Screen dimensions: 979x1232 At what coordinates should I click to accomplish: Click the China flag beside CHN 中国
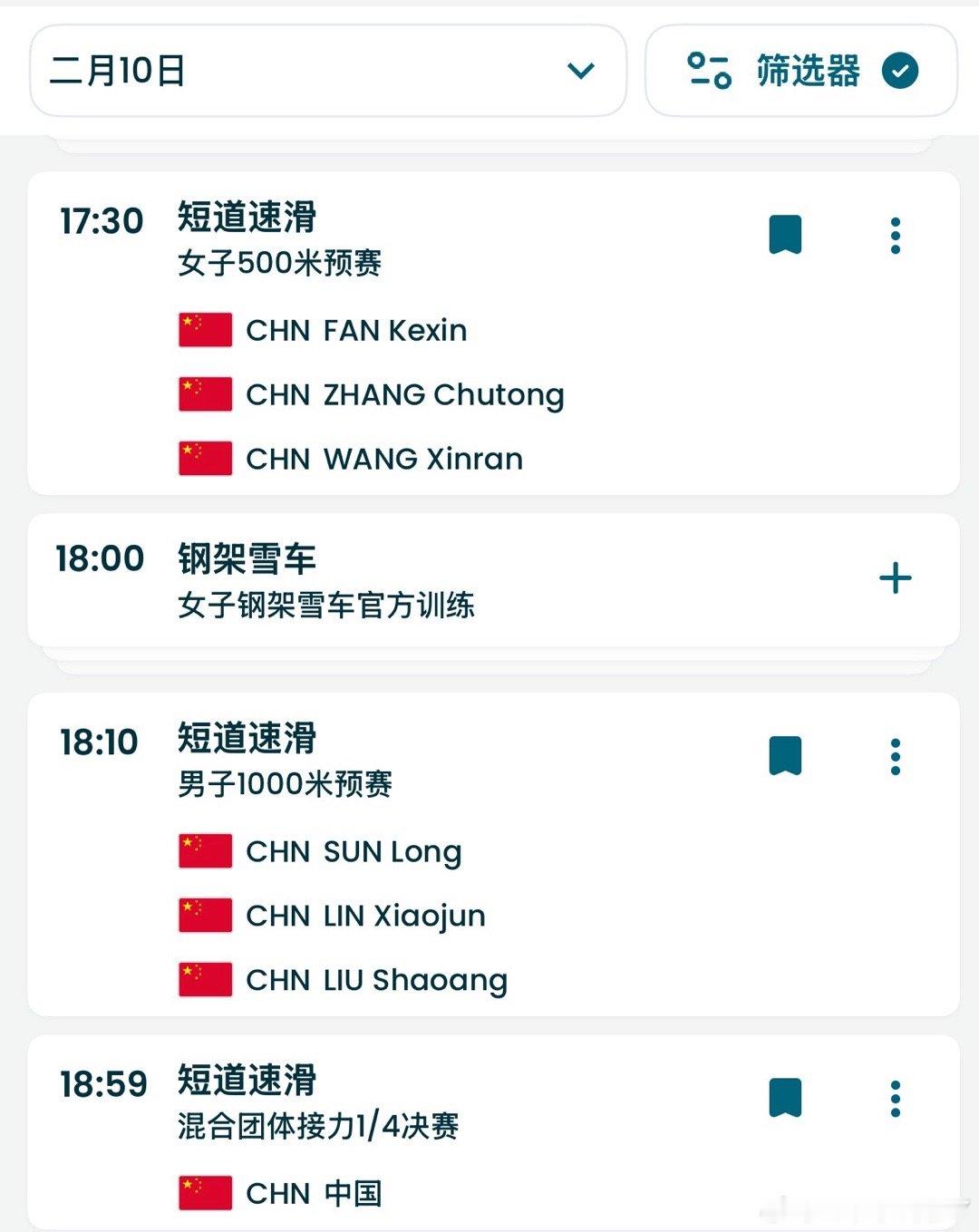pyautogui.click(x=205, y=1194)
